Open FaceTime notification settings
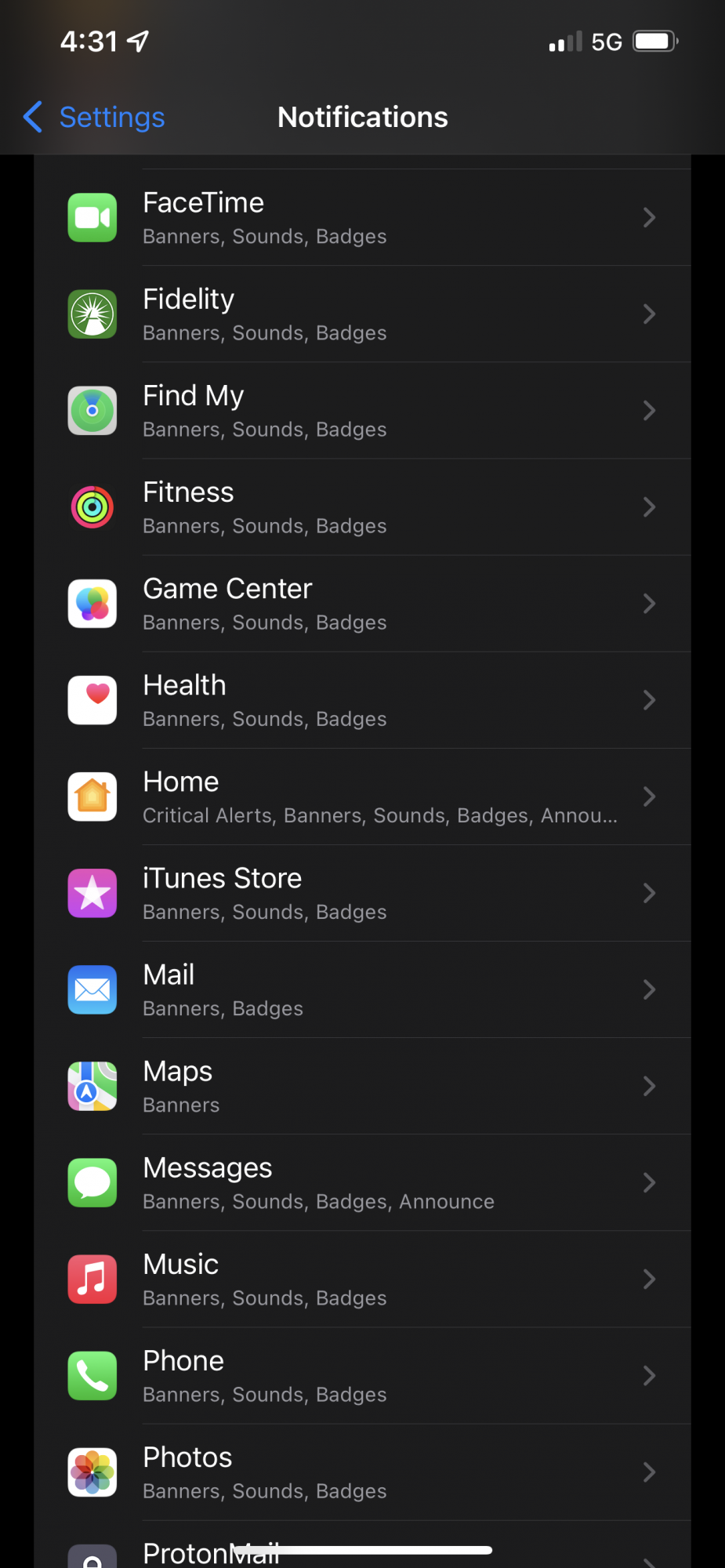 coord(362,218)
